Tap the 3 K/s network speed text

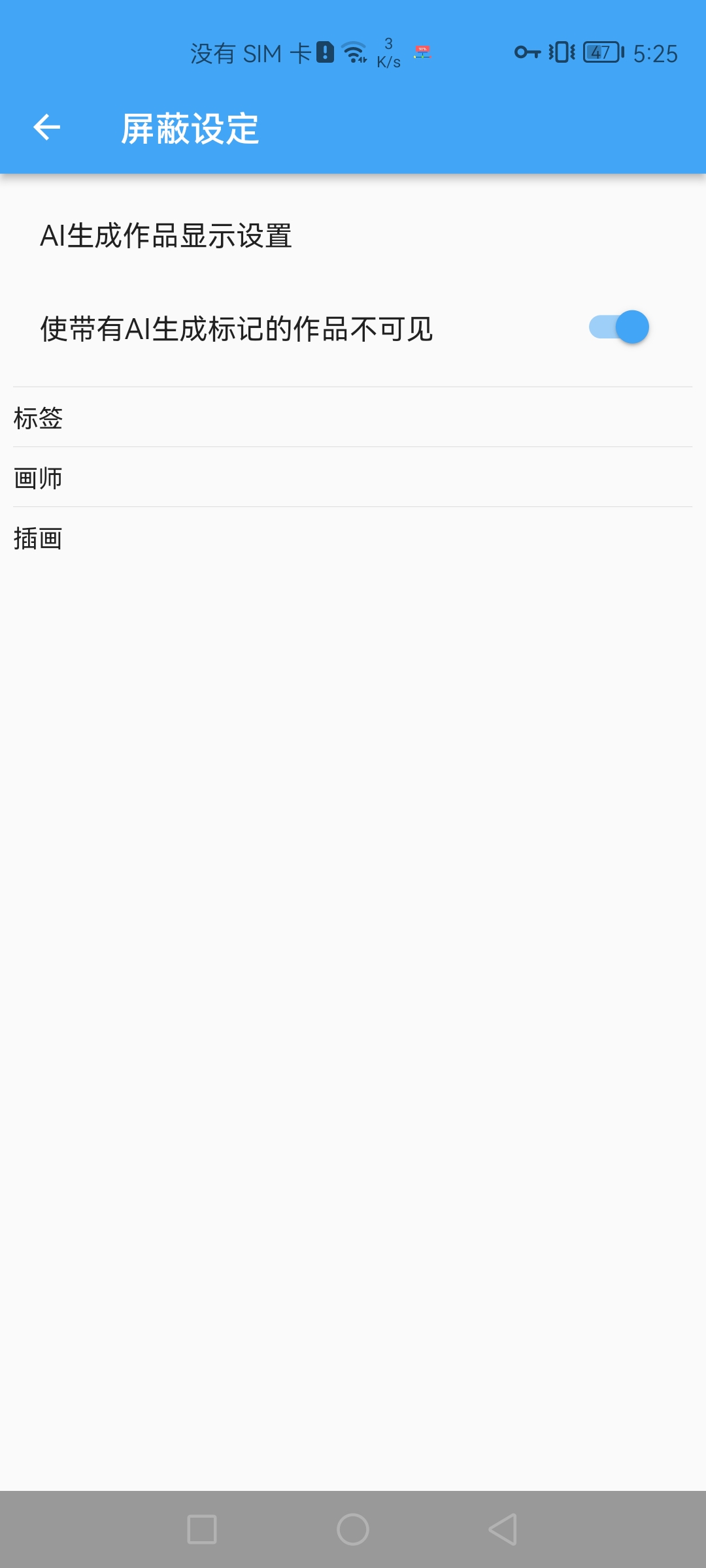point(389,52)
